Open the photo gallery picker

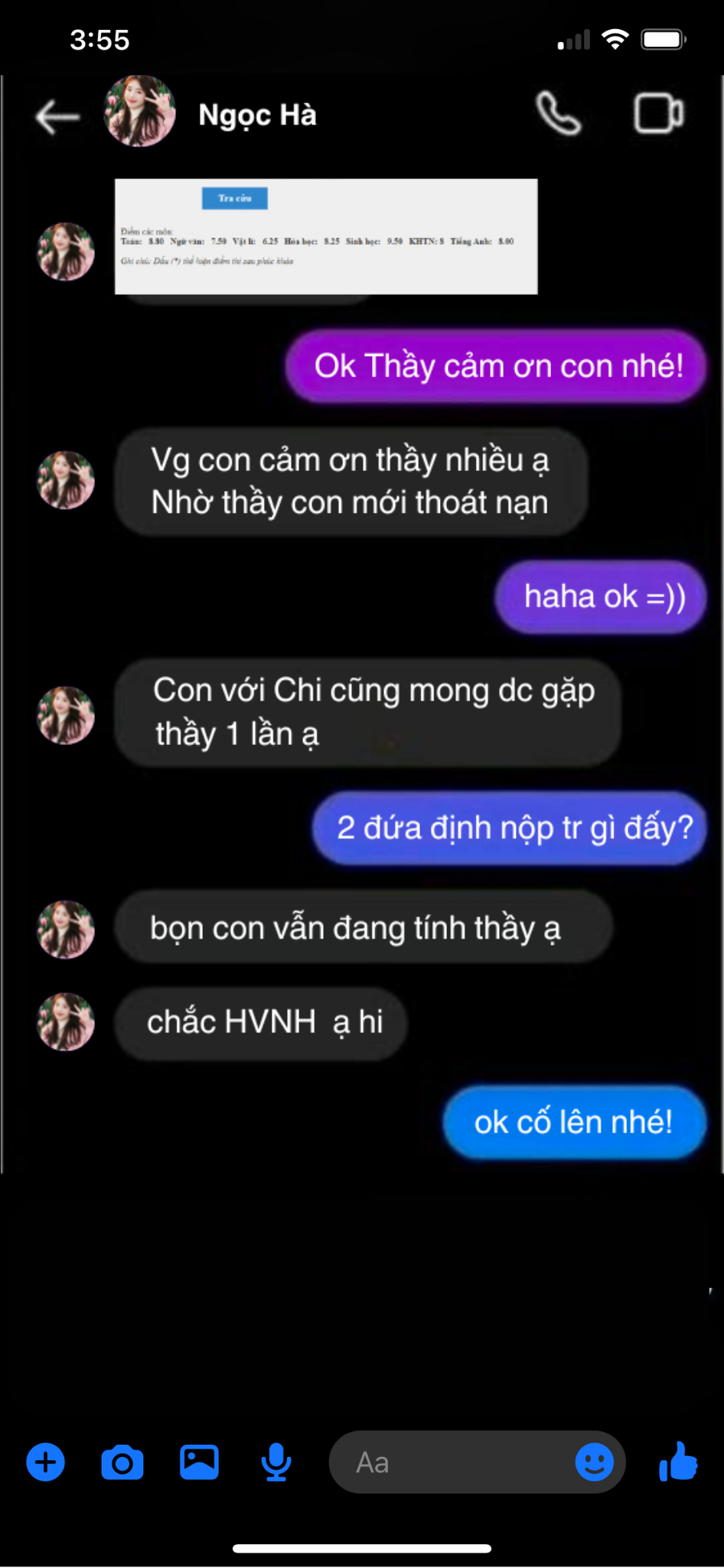[x=199, y=1462]
